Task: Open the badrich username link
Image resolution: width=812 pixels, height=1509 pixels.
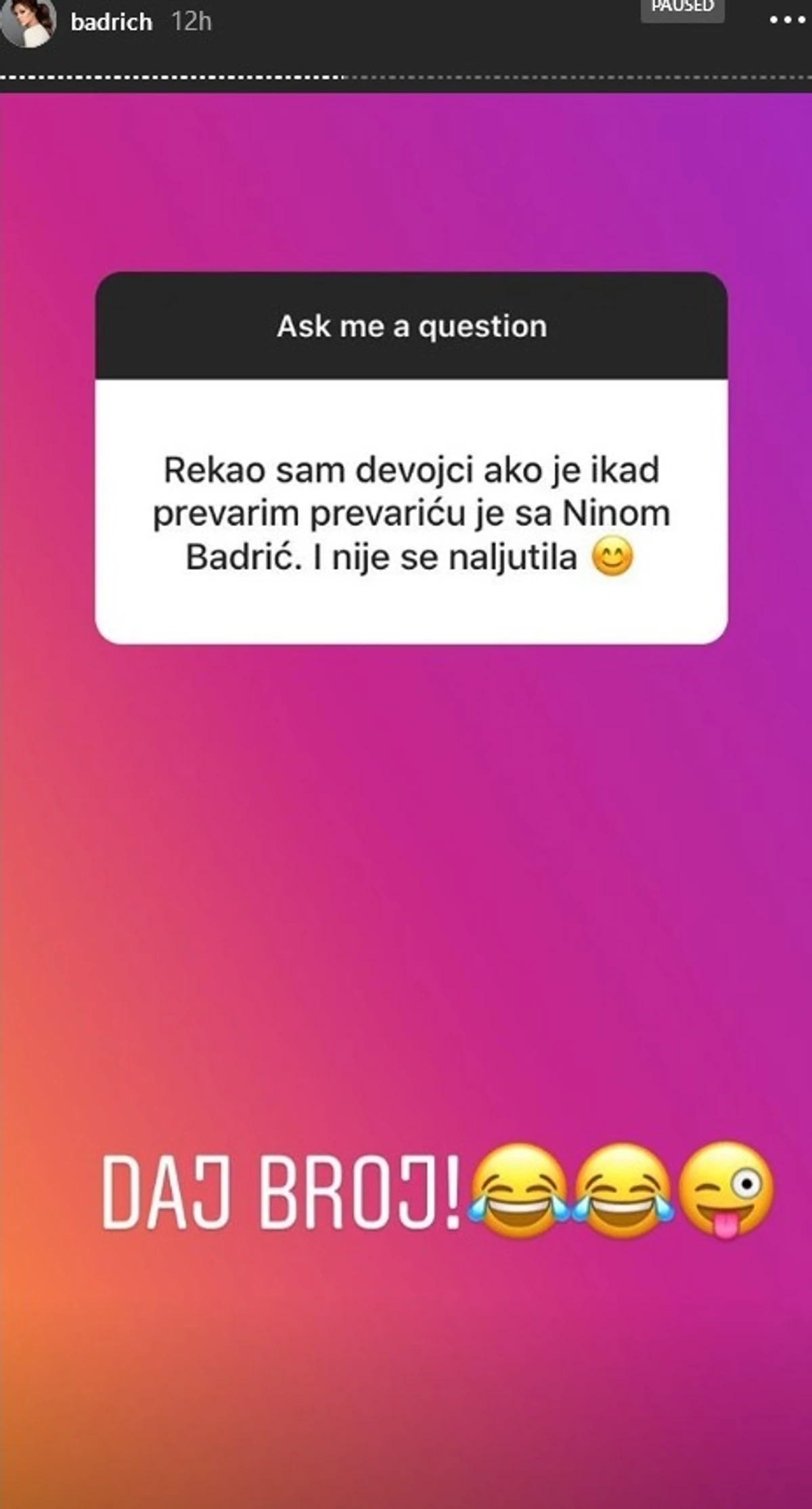Action: pyautogui.click(x=112, y=22)
